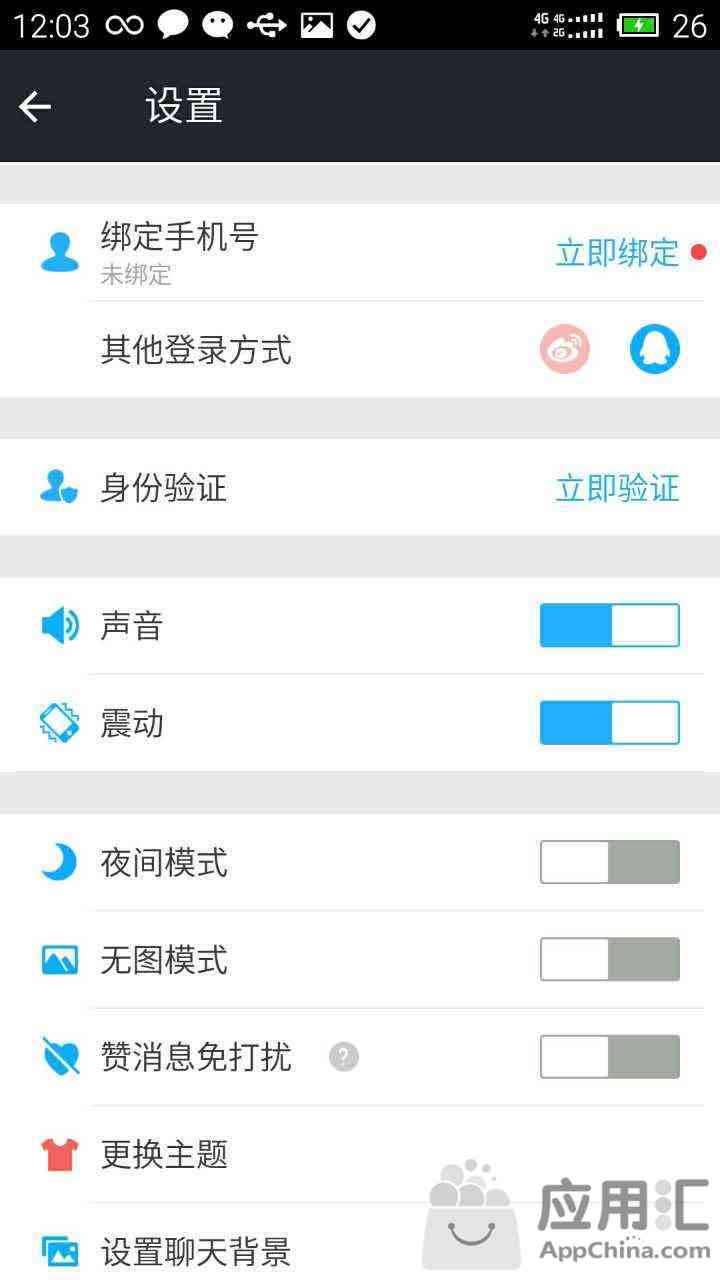The image size is (720, 1280).
Task: Disable the 震动 switch
Action: click(610, 723)
